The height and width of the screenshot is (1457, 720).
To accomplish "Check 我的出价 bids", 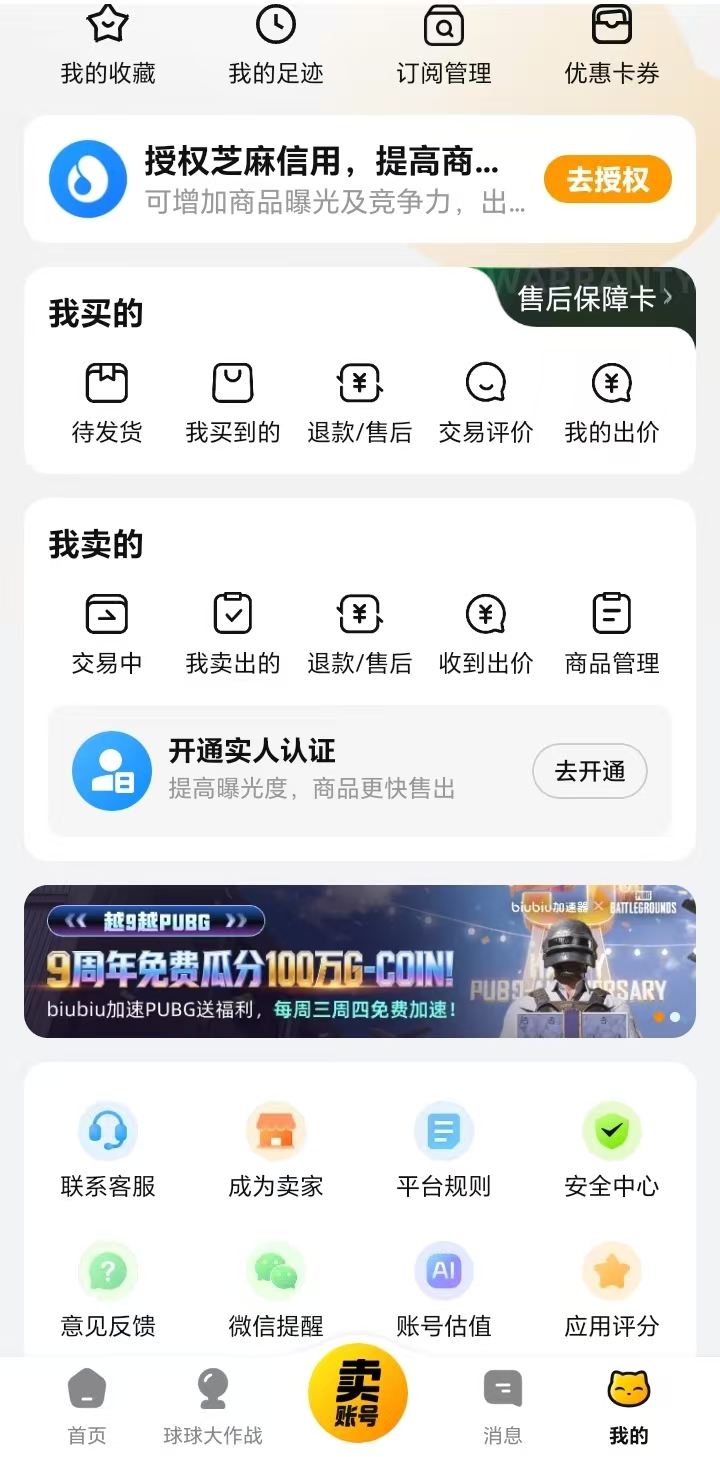I will pos(611,403).
